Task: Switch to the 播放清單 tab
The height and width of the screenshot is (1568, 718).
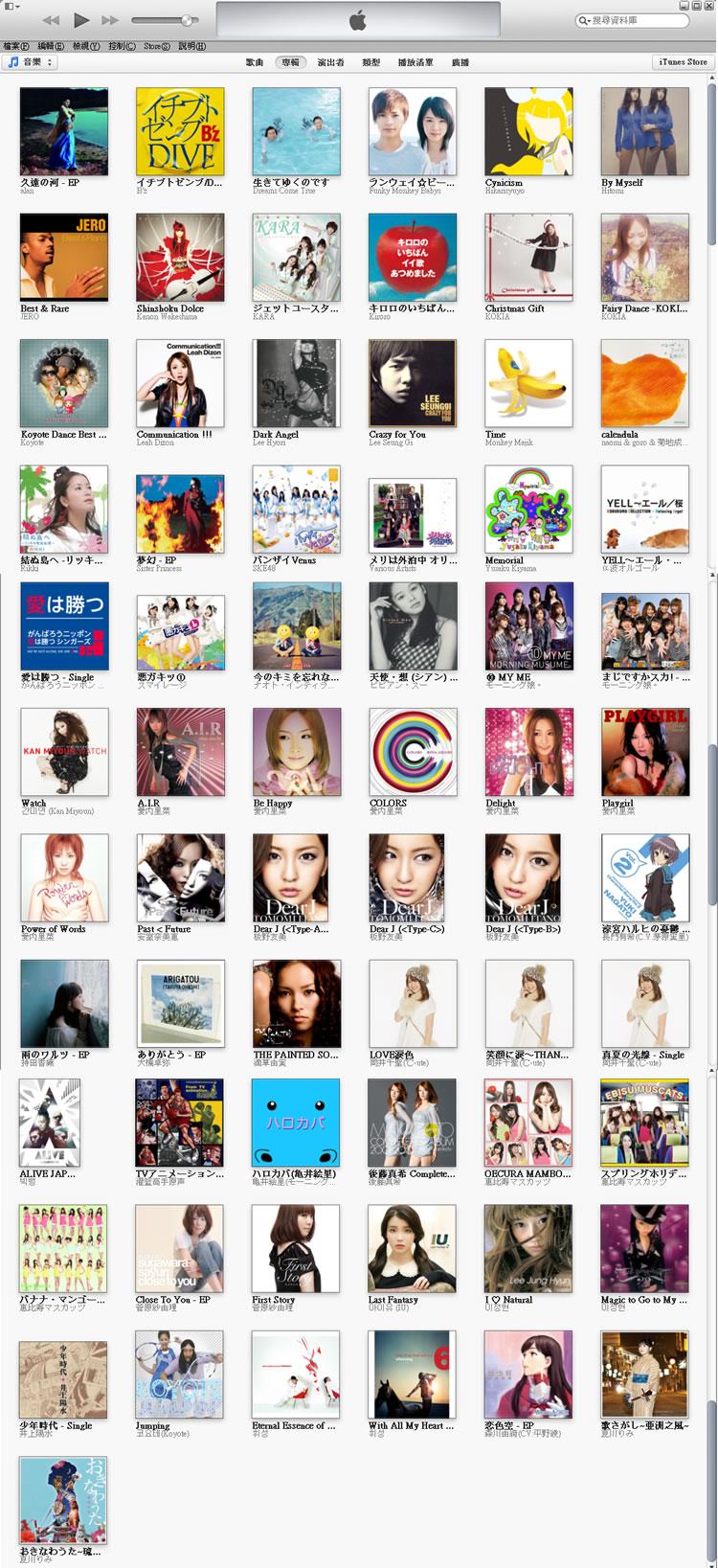Action: point(415,62)
